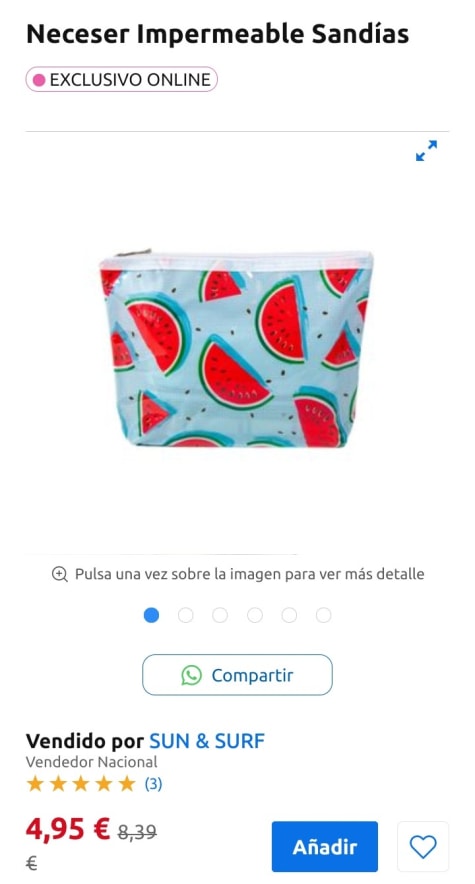Screen dimensions: 475x884
Task: Open the watermelon toiletry bag image
Action: tap(237, 348)
